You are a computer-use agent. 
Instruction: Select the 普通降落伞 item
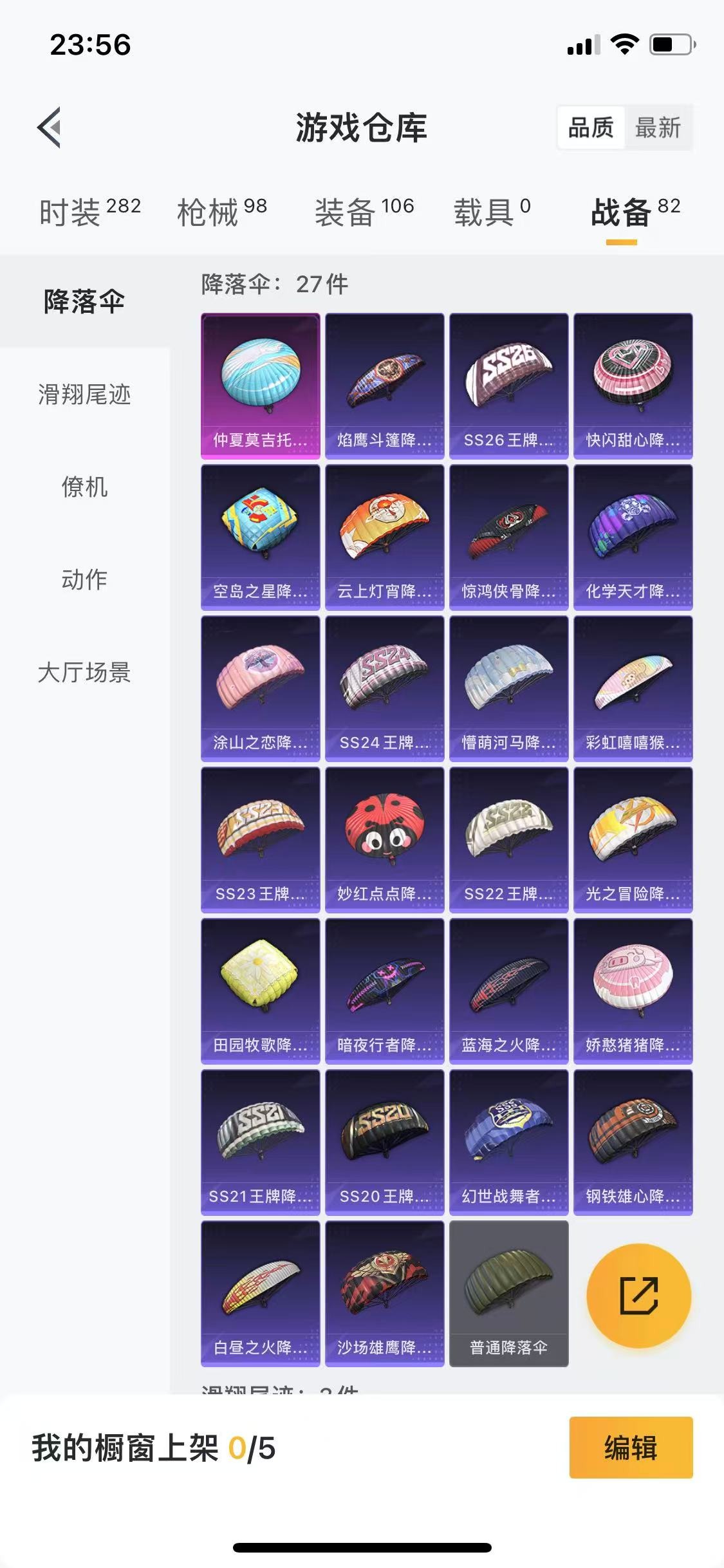pyautogui.click(x=508, y=1293)
